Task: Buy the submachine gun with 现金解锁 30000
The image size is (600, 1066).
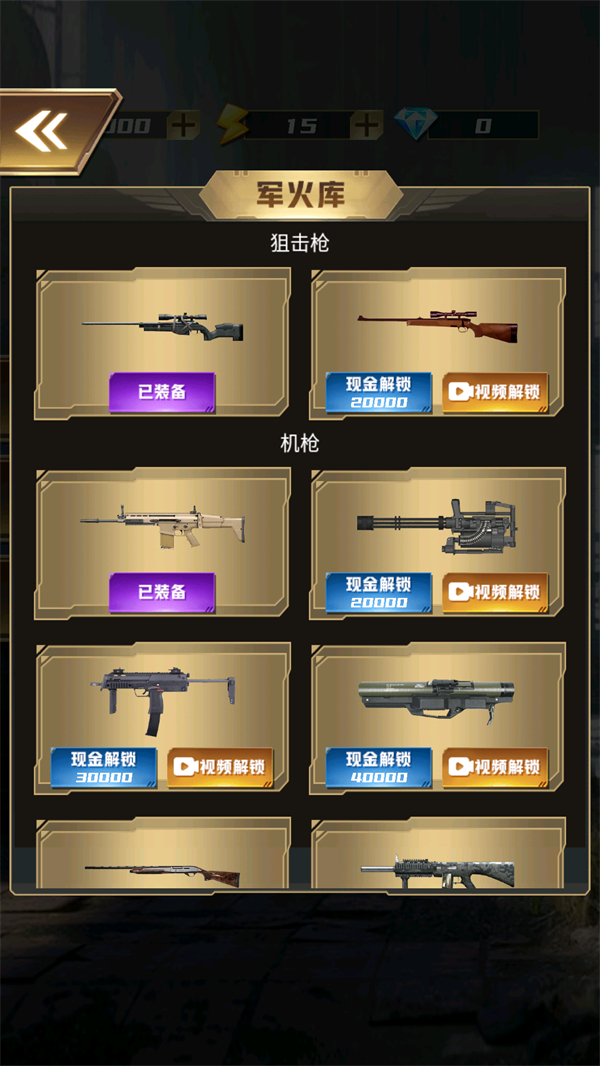Action: click(x=104, y=768)
